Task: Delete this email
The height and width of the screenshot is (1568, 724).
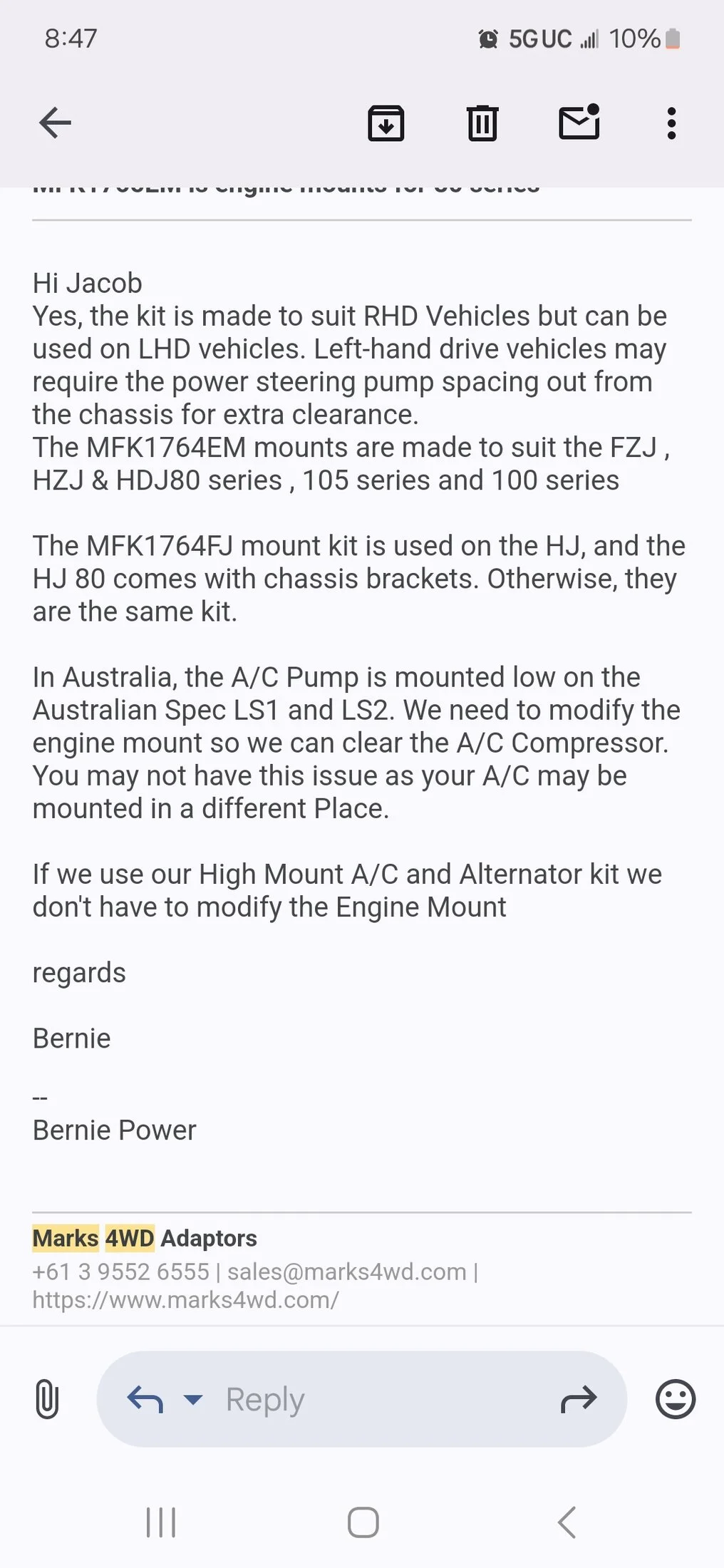Action: (x=482, y=123)
